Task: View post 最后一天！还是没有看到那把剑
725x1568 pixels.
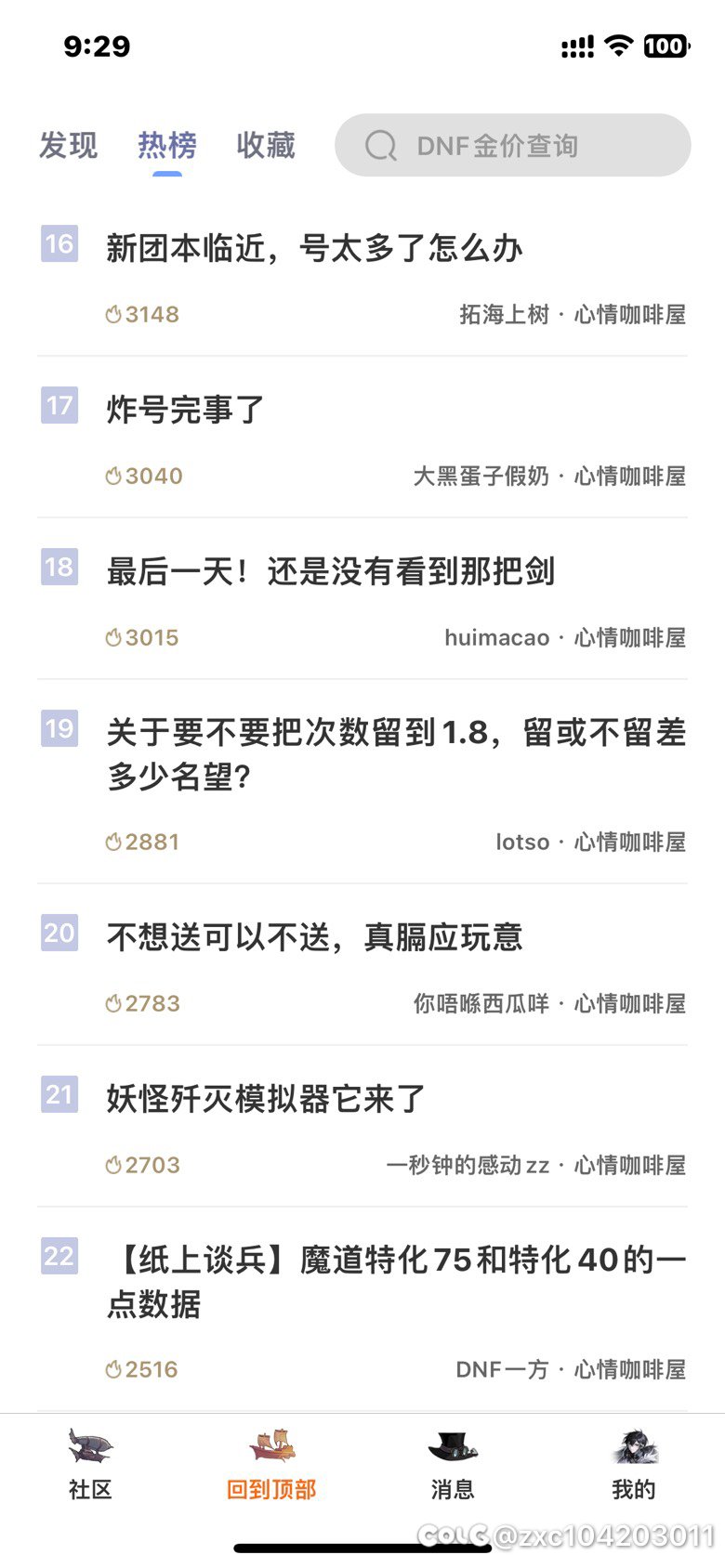Action: 331,571
